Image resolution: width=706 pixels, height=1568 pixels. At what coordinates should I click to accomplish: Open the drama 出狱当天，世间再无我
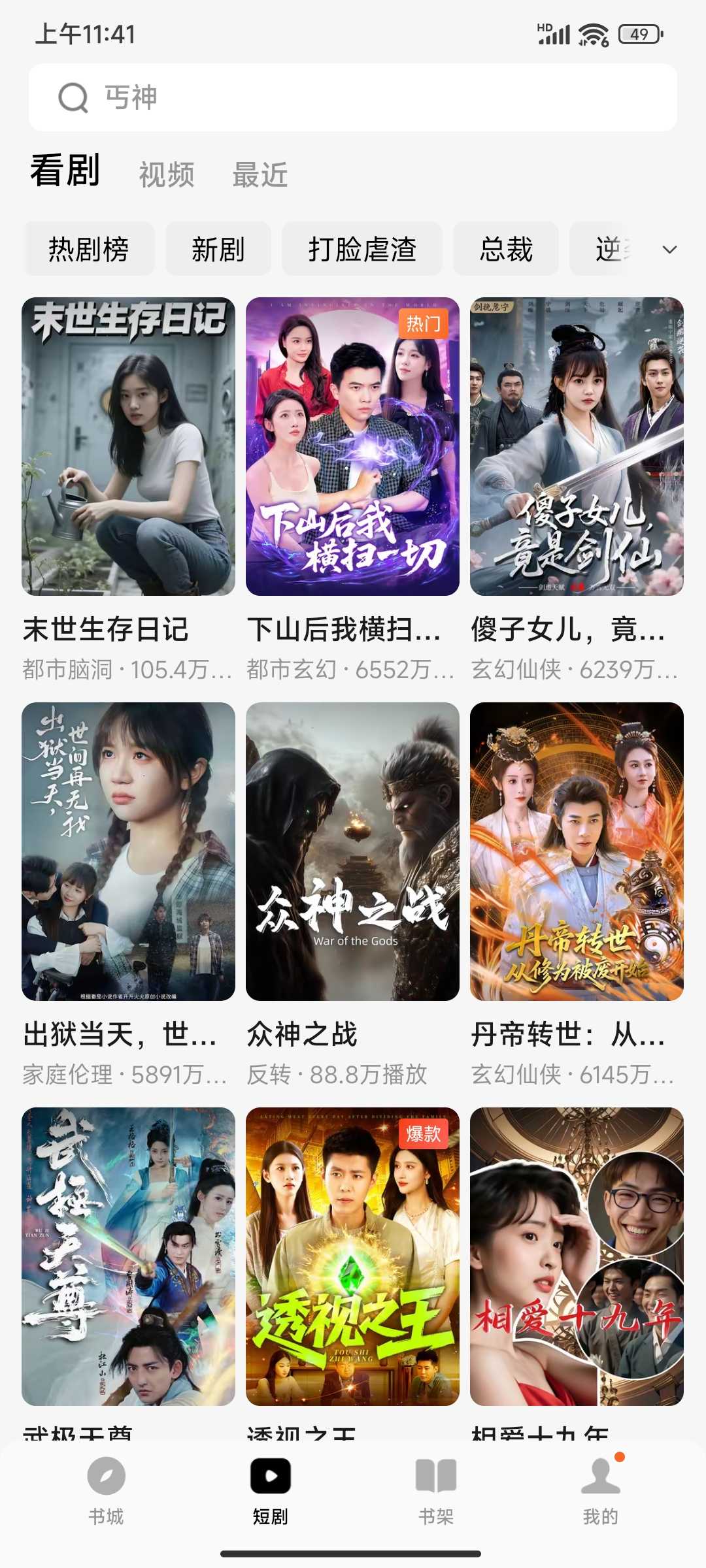coord(128,851)
